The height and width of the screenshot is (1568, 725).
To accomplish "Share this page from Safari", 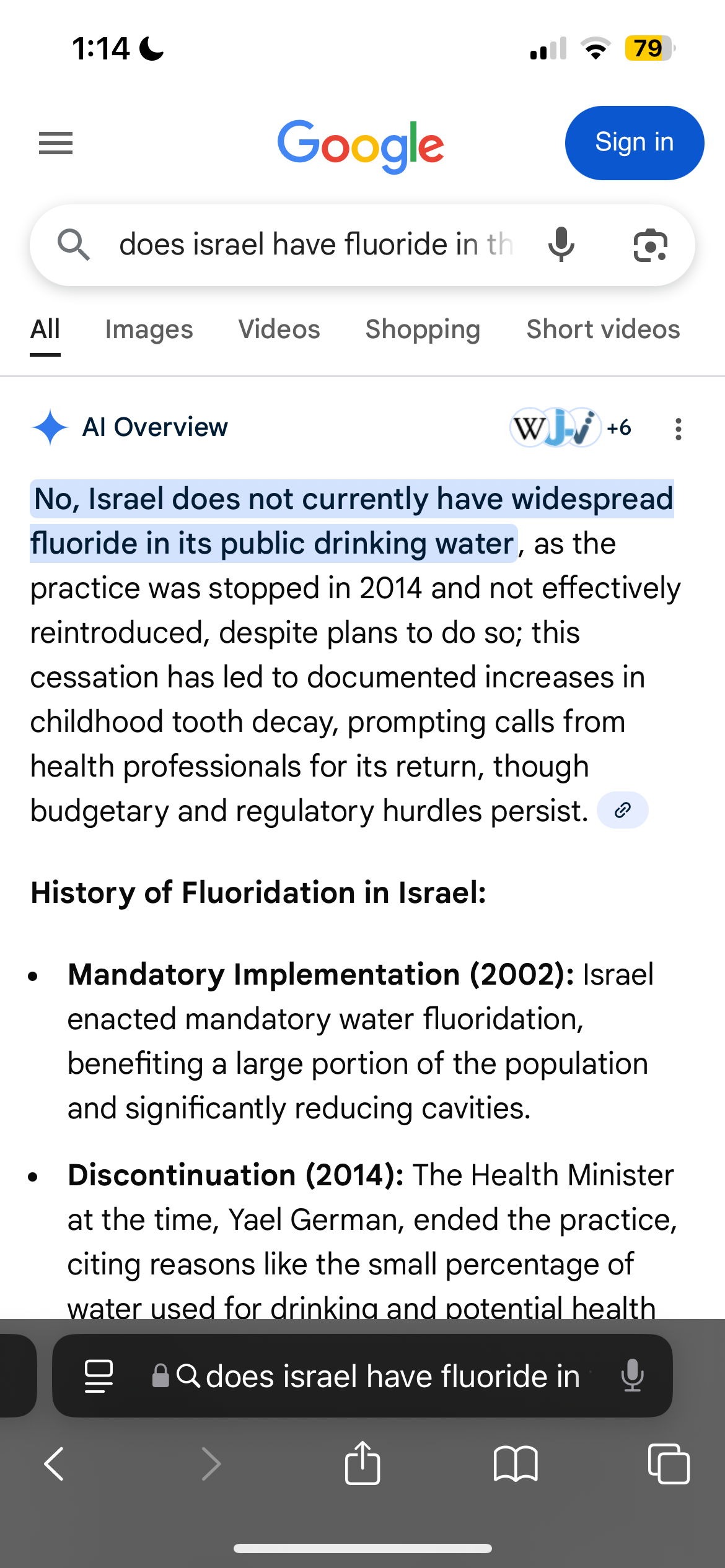I will (362, 1464).
